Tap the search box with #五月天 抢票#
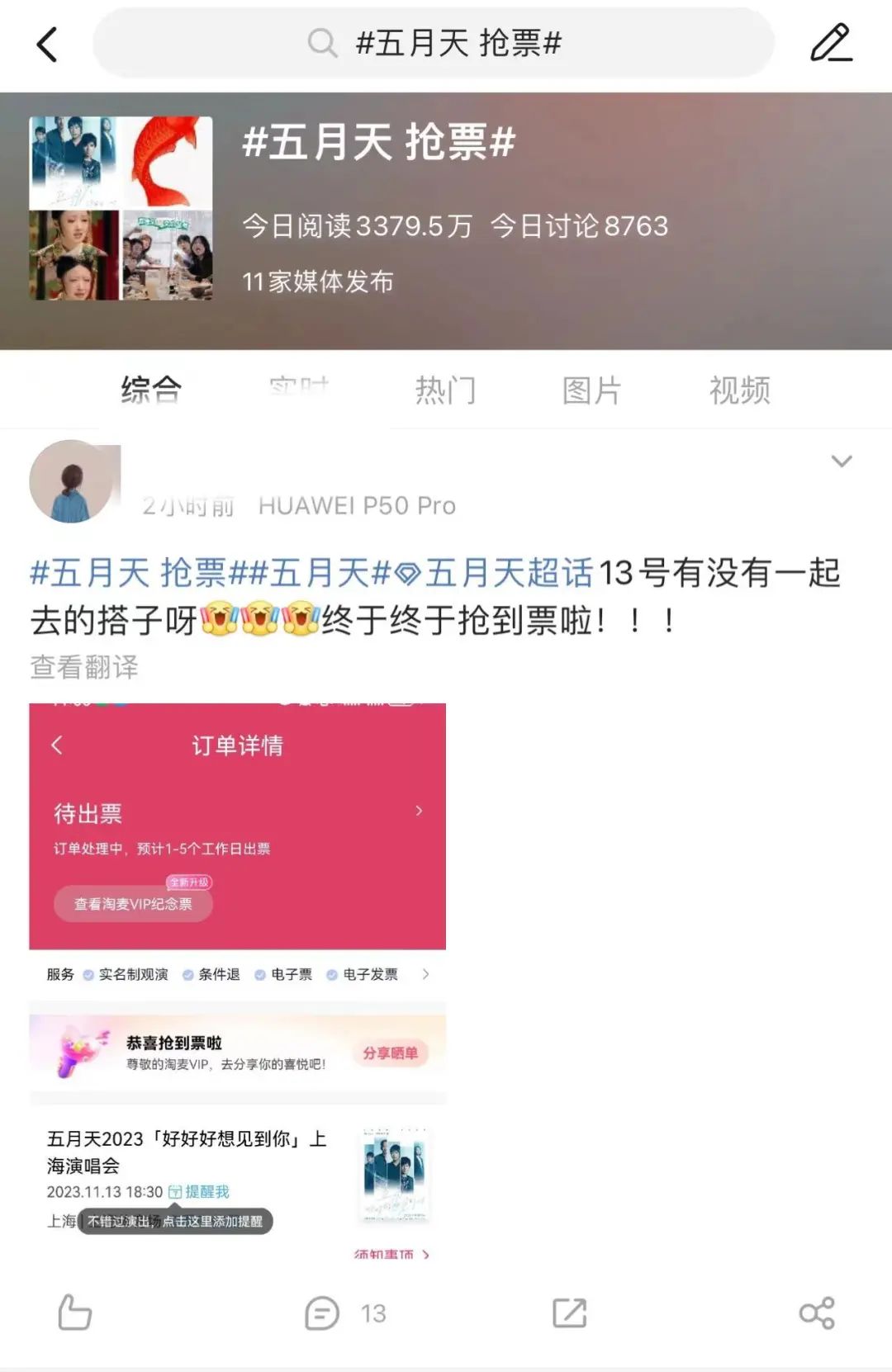 pyautogui.click(x=434, y=43)
